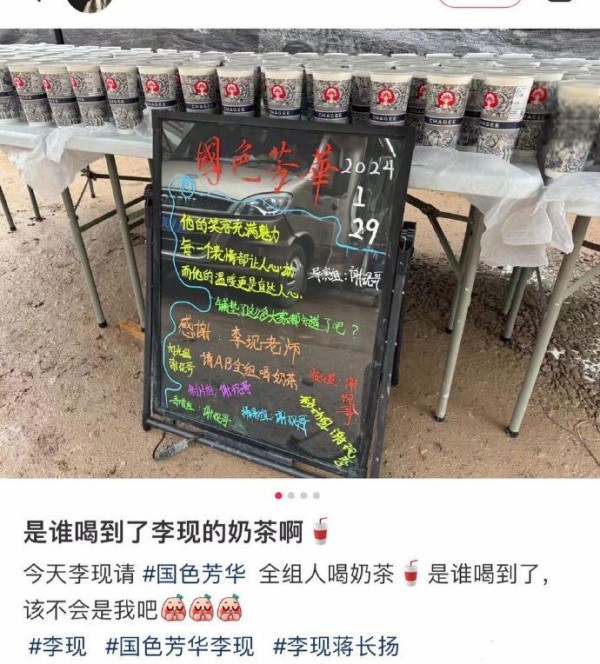Open the author's profile avatar
Viewport: 600px width, 664px height.
pos(89,5)
